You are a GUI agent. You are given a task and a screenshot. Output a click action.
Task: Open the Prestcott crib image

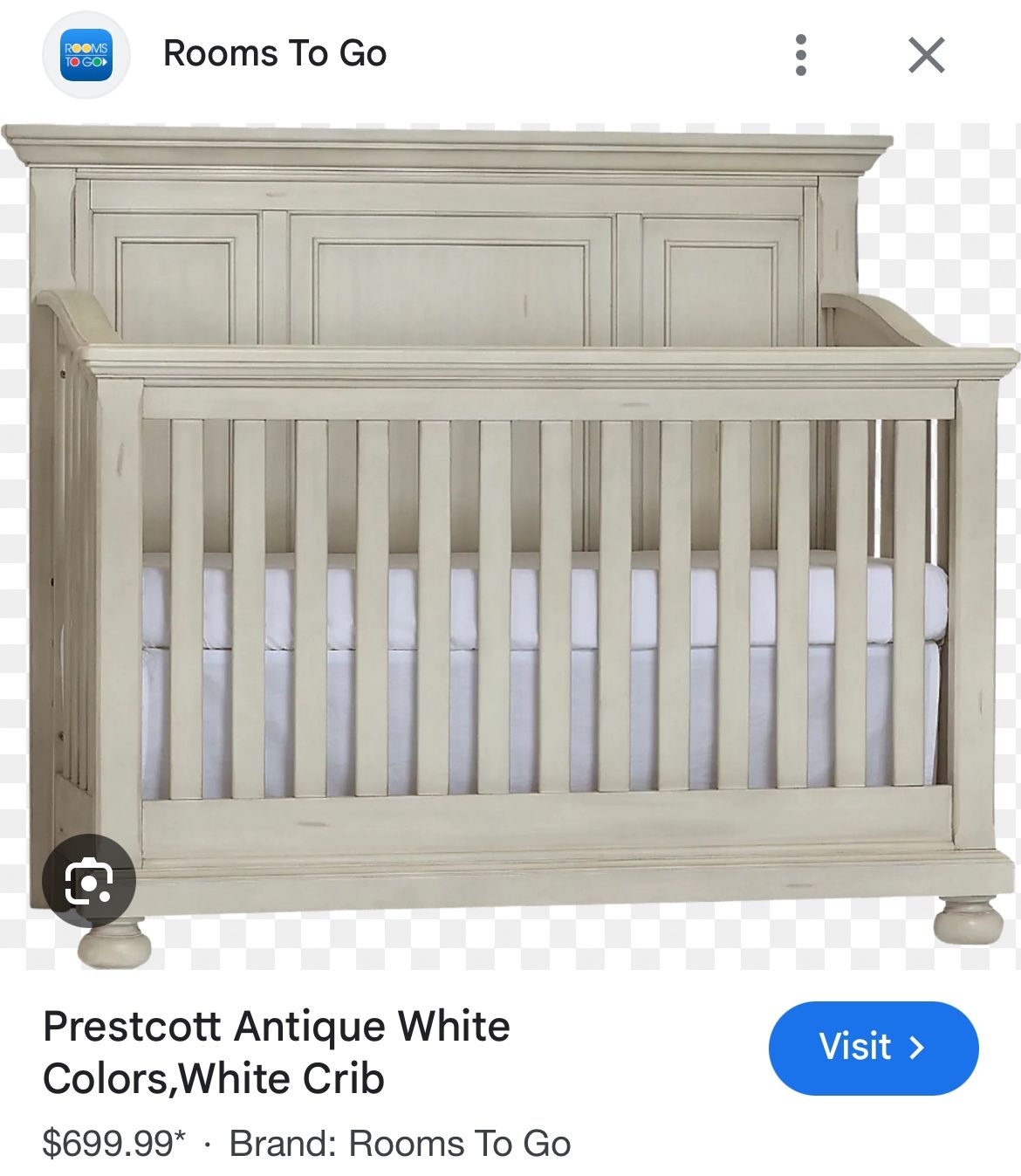point(510,546)
